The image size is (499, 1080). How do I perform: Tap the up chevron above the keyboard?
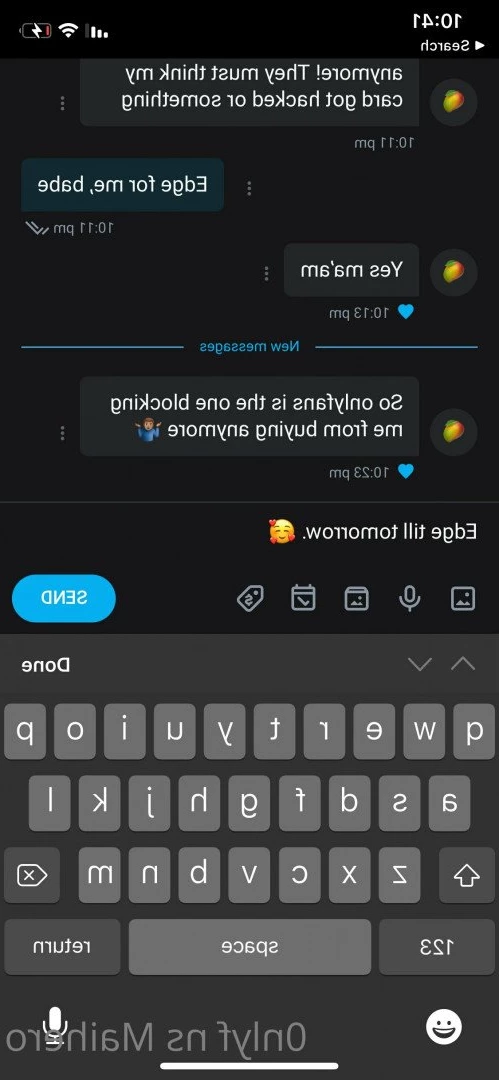click(x=462, y=664)
